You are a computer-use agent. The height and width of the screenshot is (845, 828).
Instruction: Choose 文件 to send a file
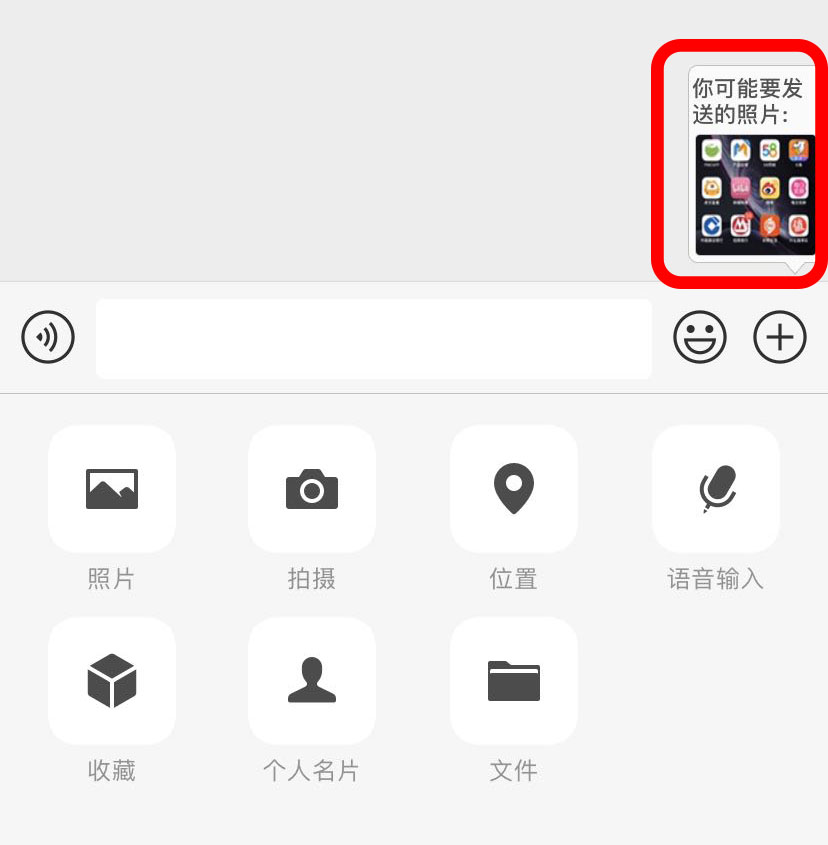point(514,681)
